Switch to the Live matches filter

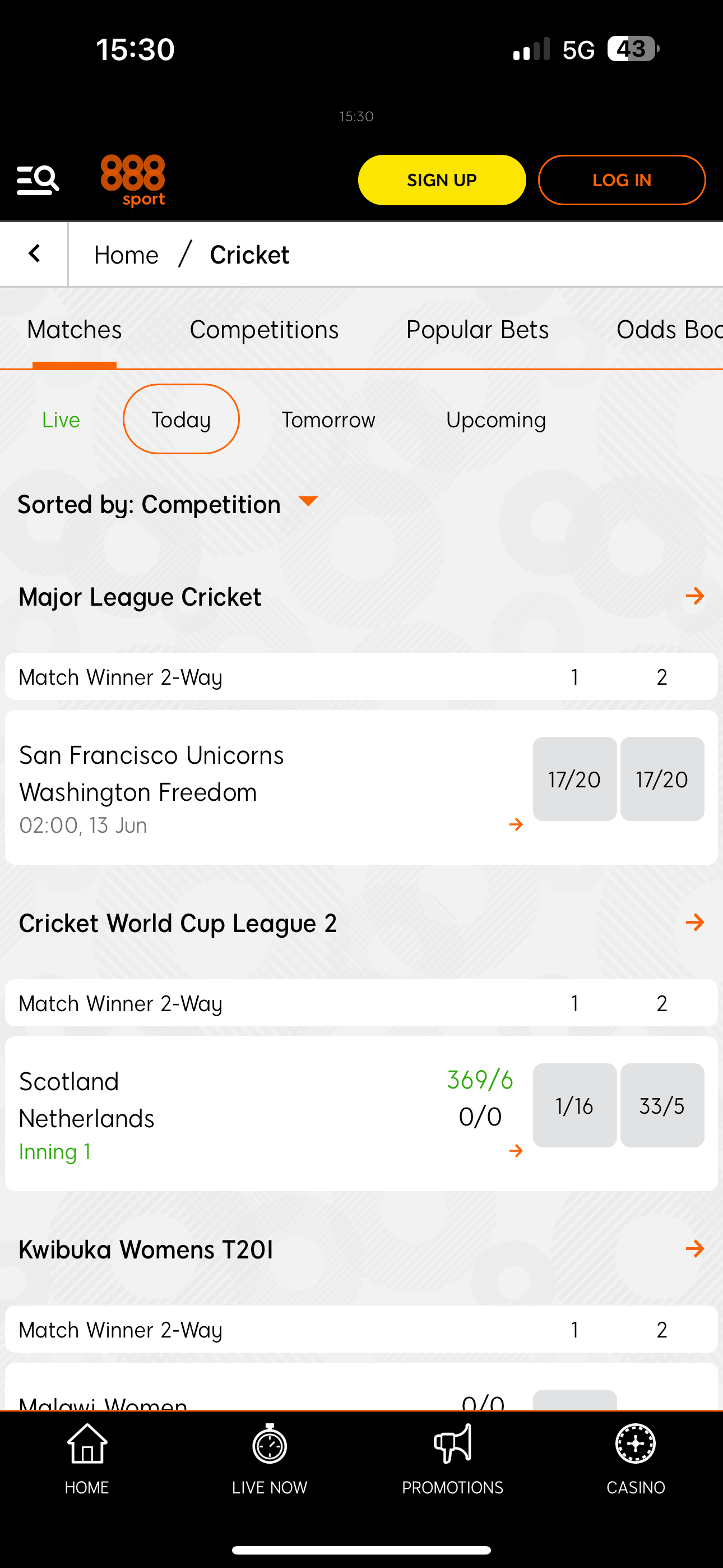tap(61, 419)
